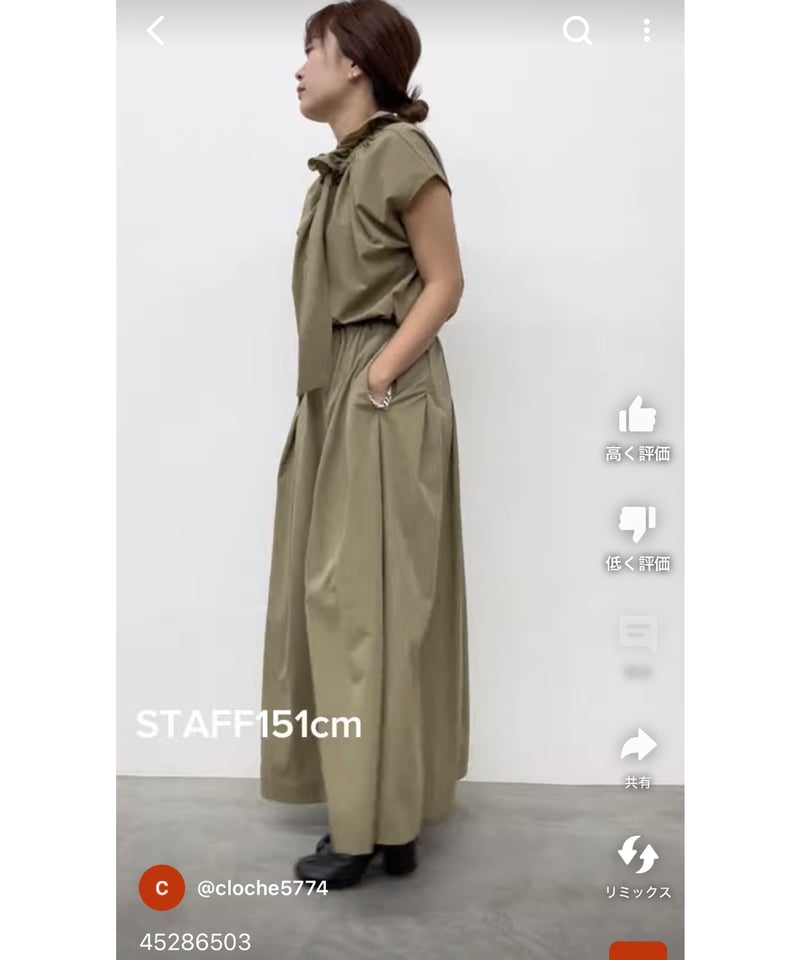The image size is (800, 960).
Task: Go back using the top-left arrow
Action: click(x=156, y=31)
